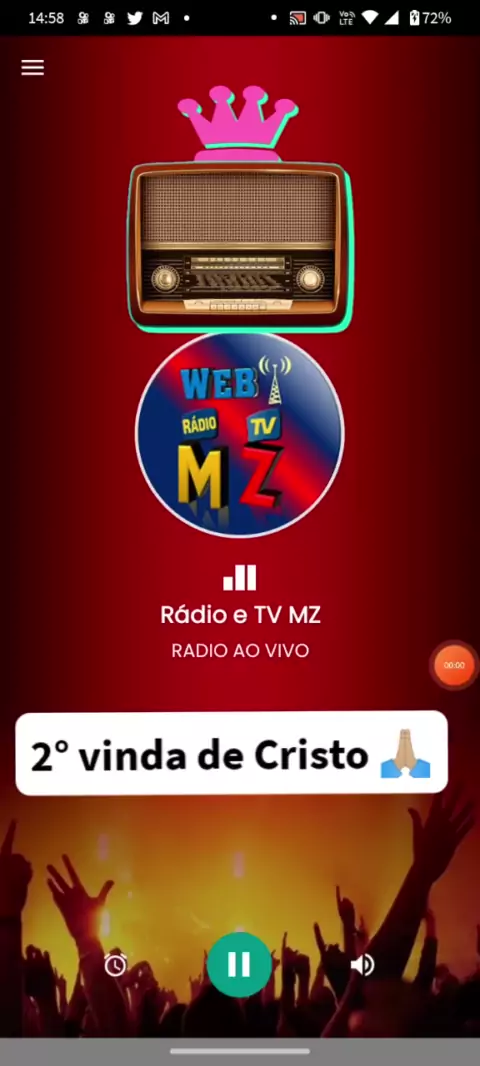
Task: Open the hamburger drawer menu
Action: point(33,67)
